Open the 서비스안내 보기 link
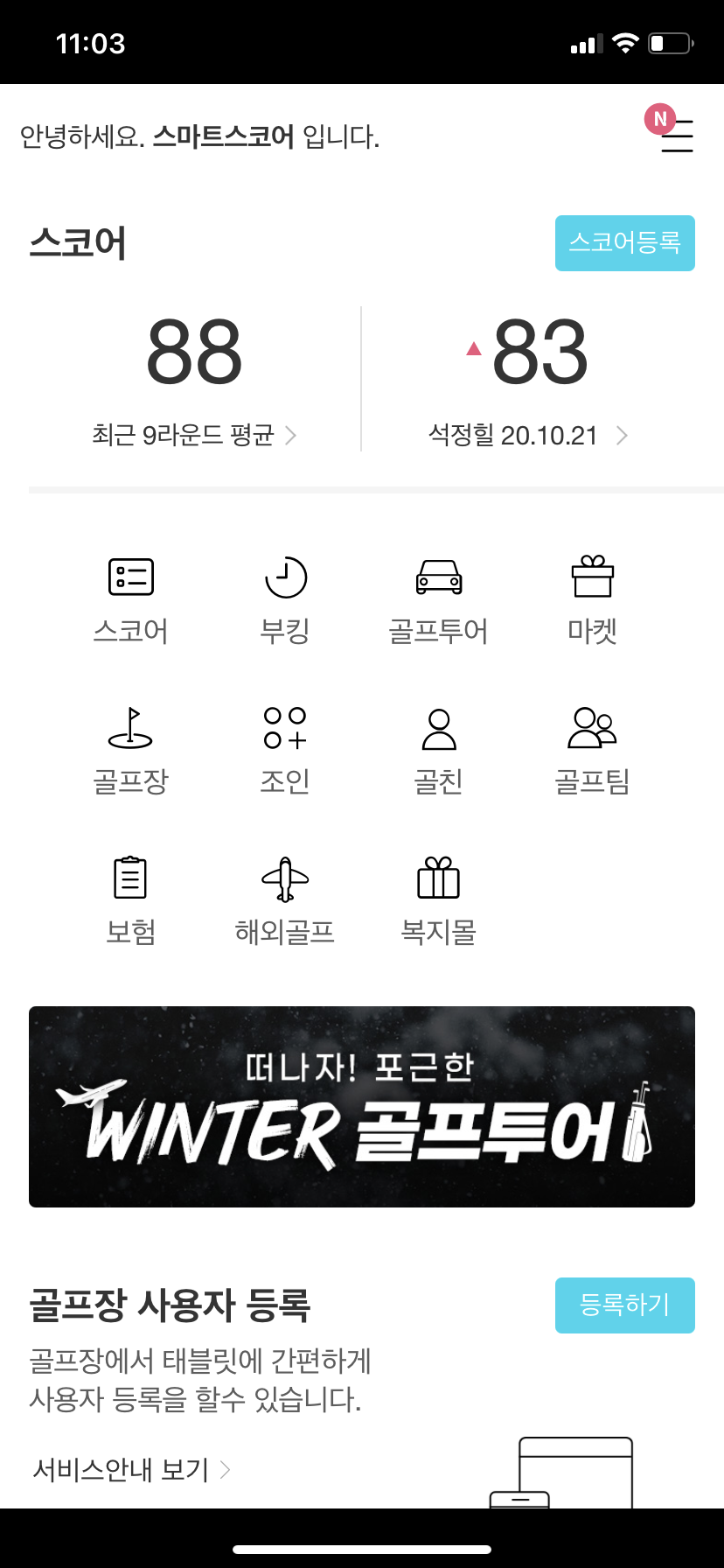This screenshot has height=1568, width=724. [x=131, y=1469]
